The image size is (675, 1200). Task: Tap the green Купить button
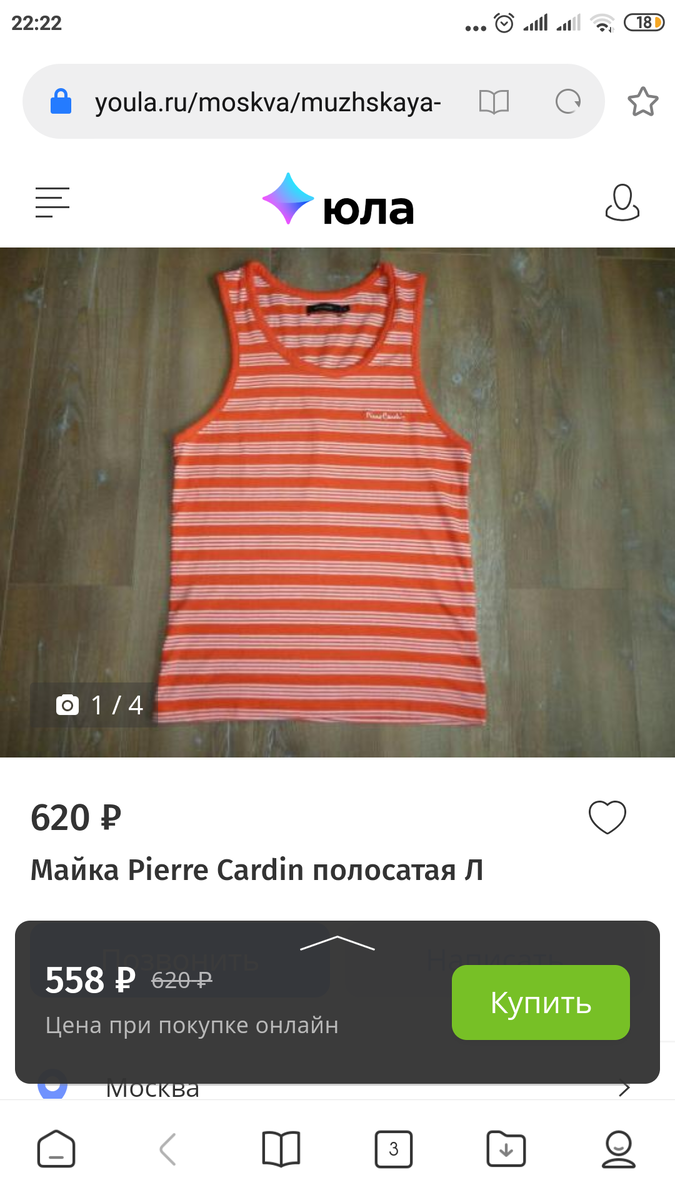[x=540, y=1002]
